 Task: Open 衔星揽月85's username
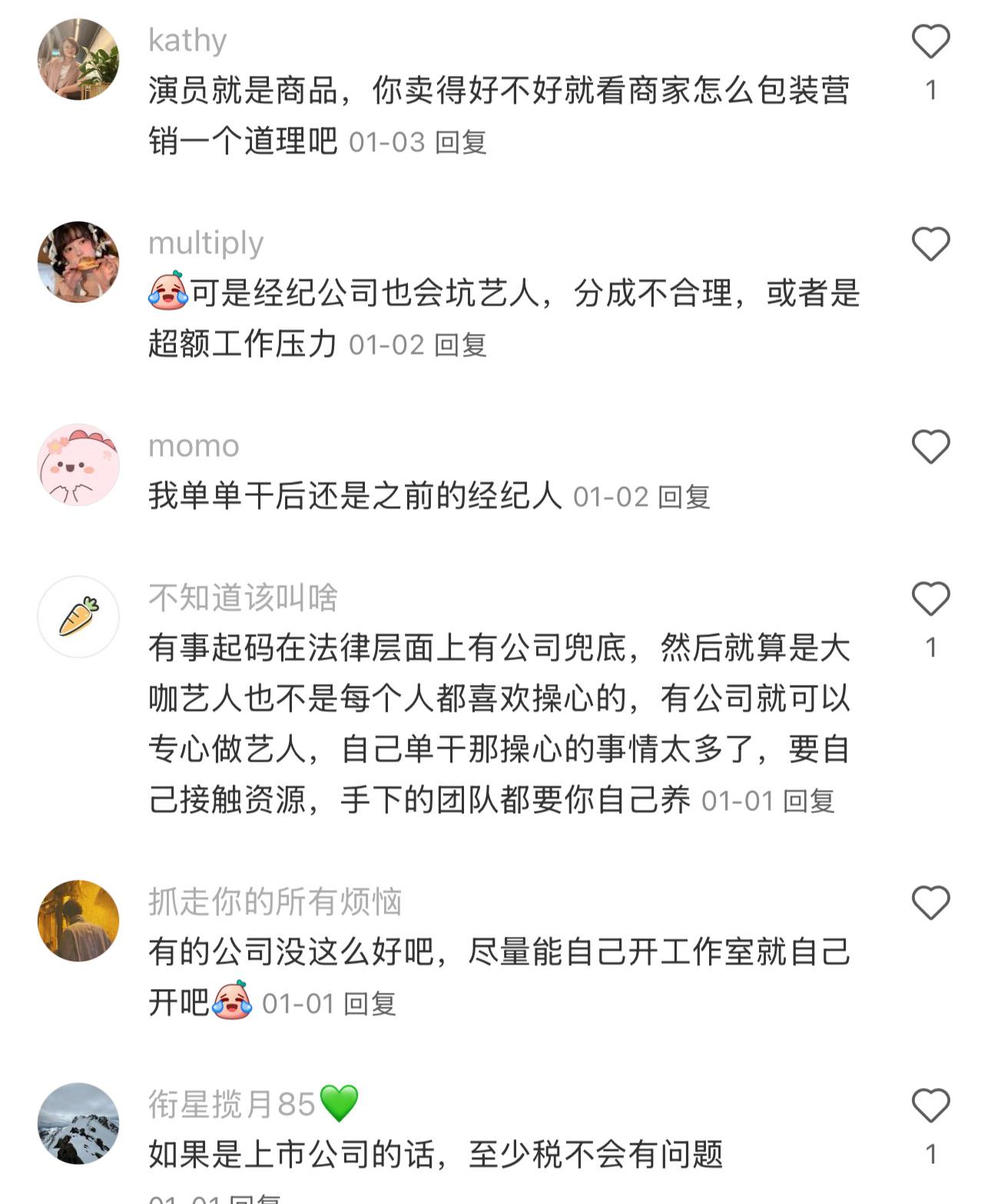click(x=231, y=1105)
